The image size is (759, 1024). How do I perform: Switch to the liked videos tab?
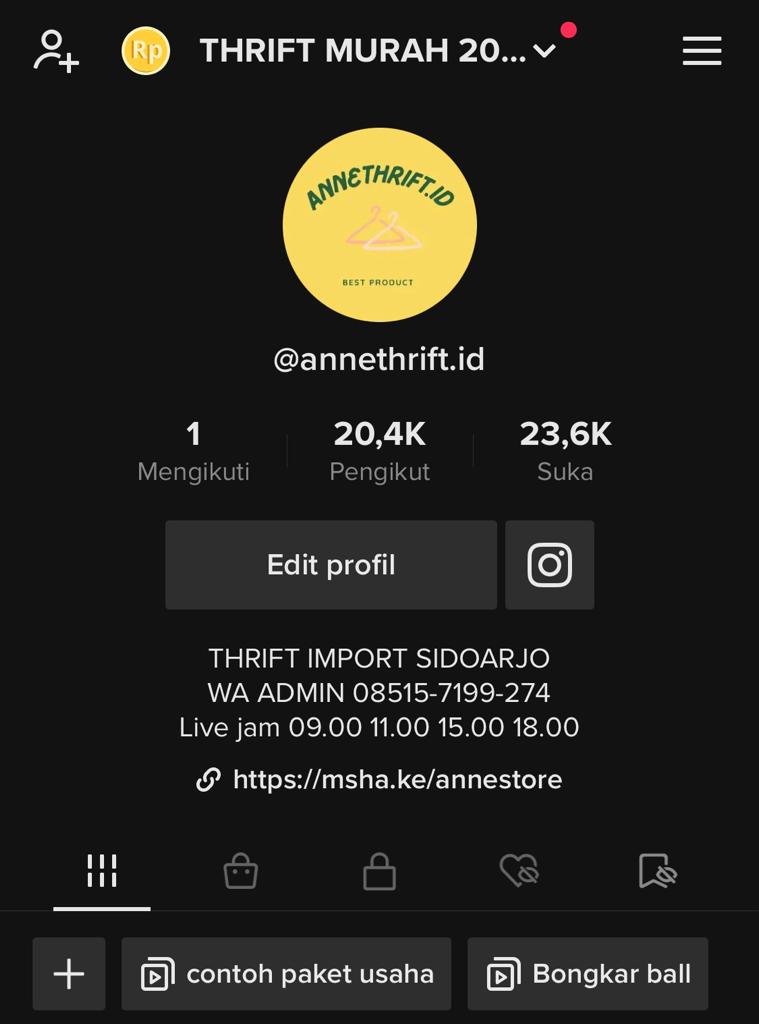pyautogui.click(x=519, y=872)
